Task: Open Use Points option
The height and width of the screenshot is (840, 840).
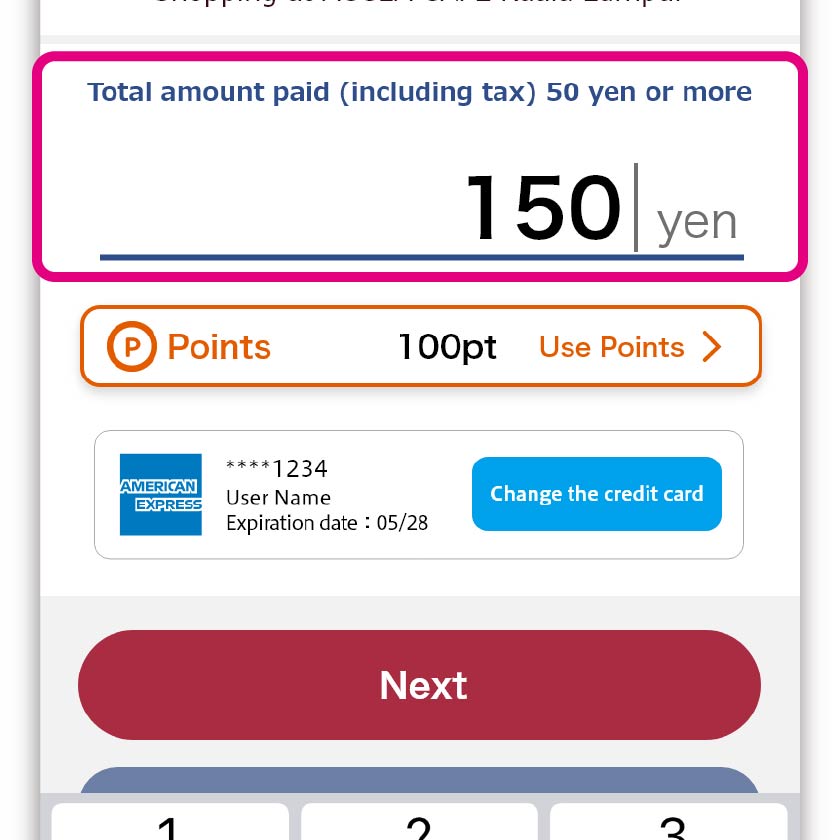Action: pos(628,347)
